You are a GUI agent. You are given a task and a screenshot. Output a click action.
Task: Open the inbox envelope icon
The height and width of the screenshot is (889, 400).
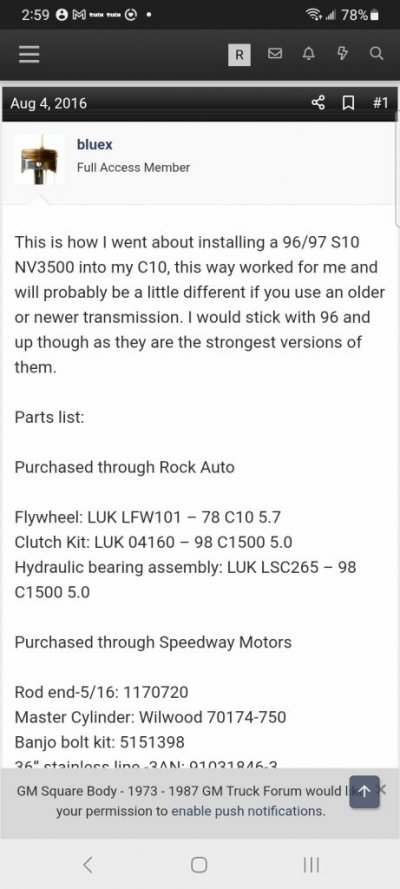tap(275, 54)
